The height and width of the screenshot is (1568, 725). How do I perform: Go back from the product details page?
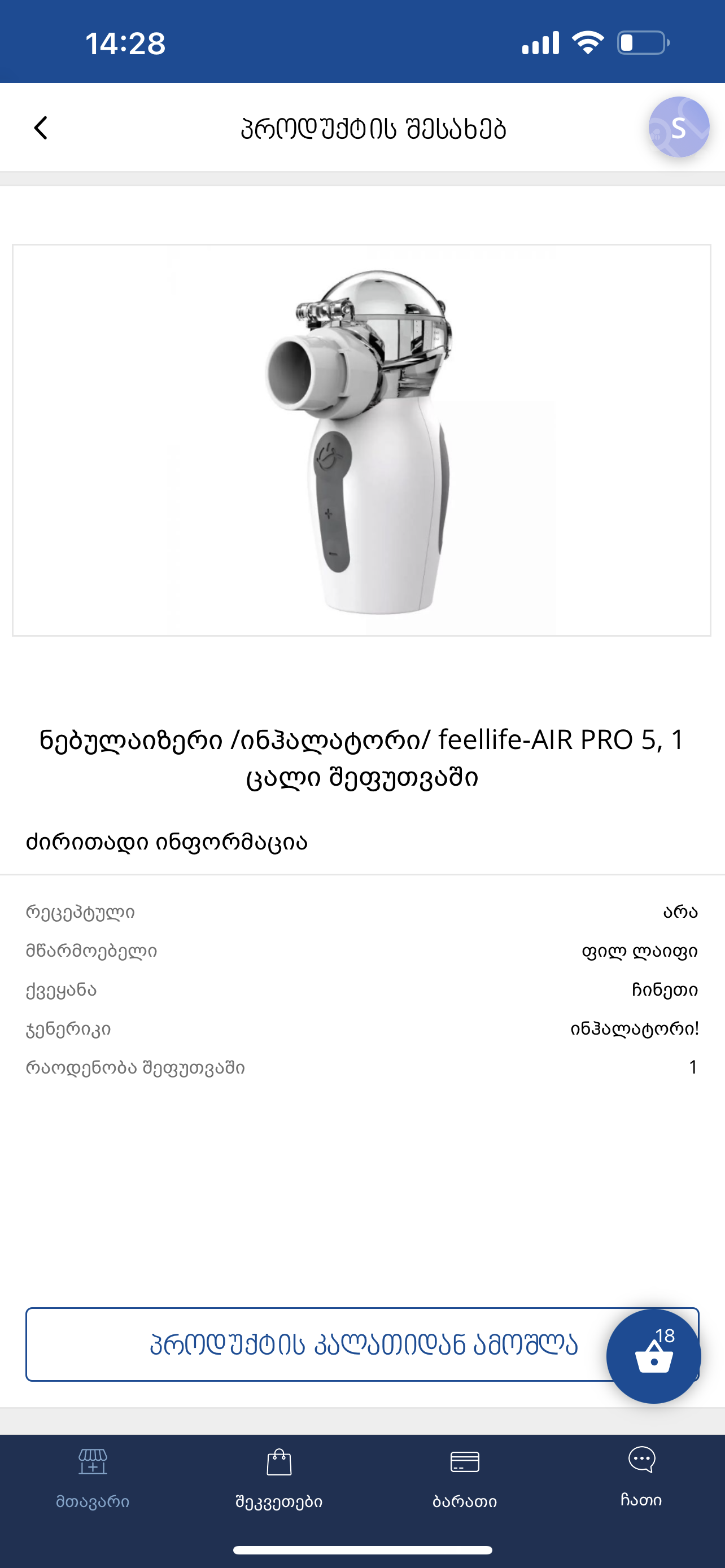click(41, 128)
